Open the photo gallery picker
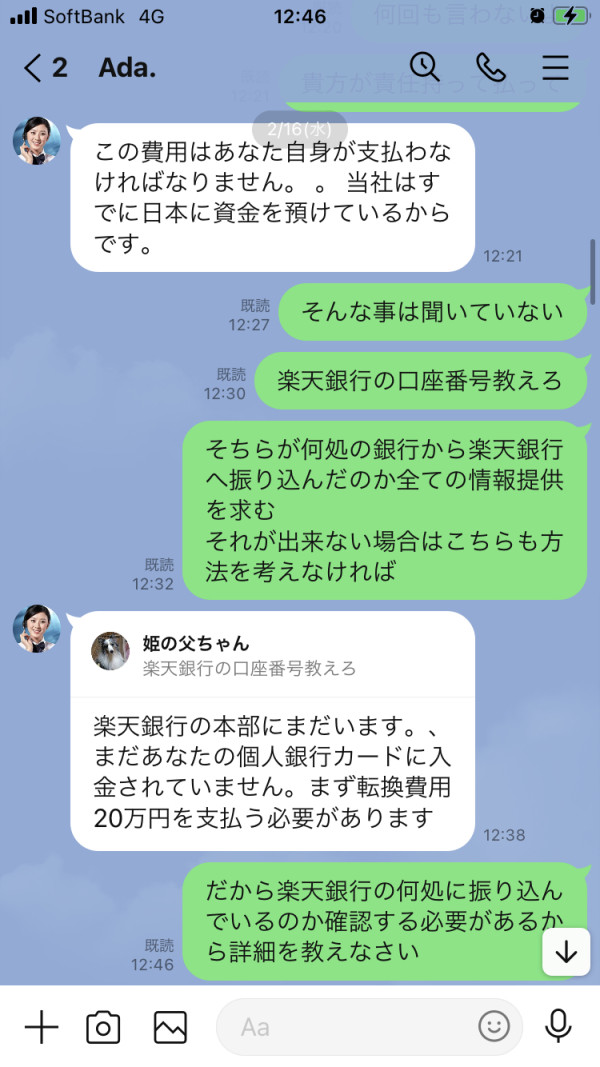600x1067 pixels. (170, 1027)
